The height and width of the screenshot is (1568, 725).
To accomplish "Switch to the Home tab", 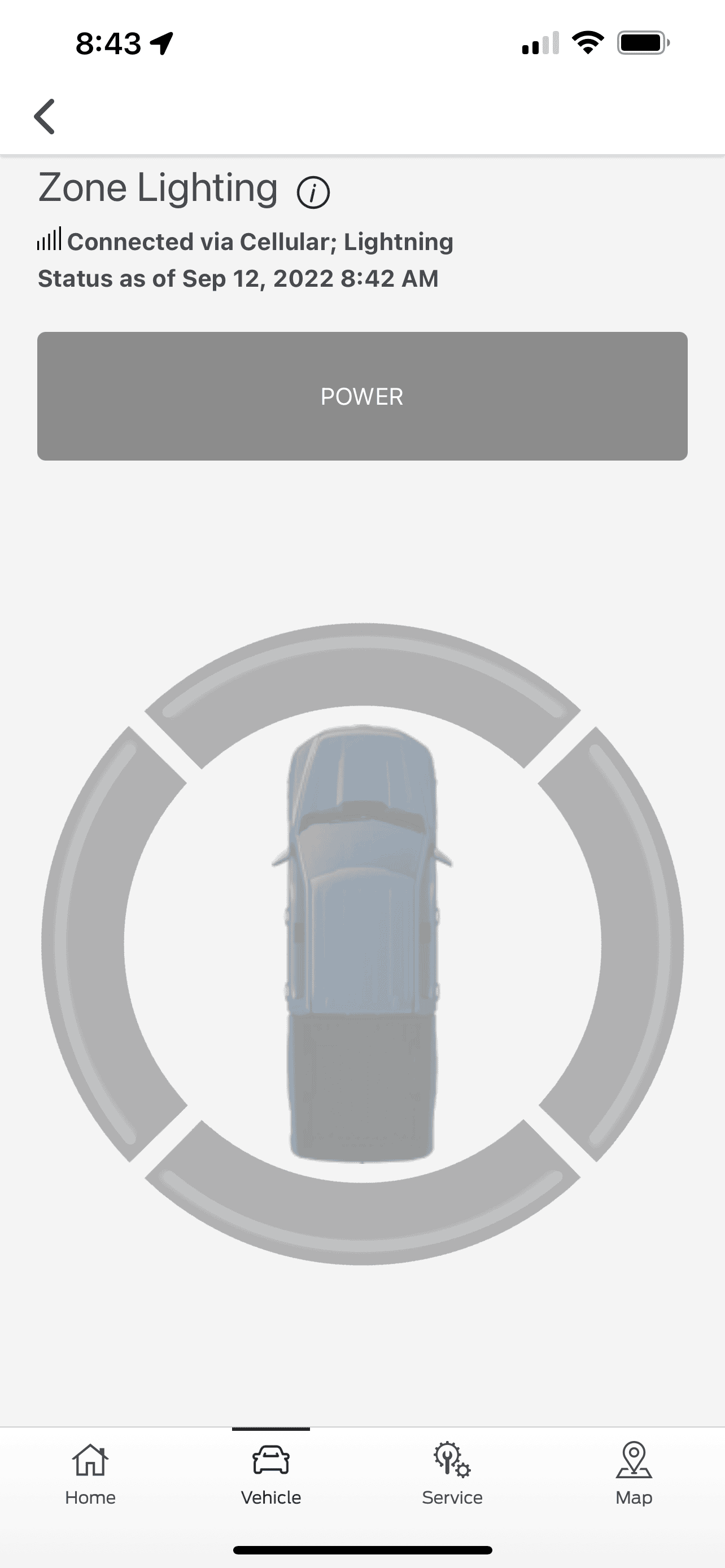I will point(90,1473).
